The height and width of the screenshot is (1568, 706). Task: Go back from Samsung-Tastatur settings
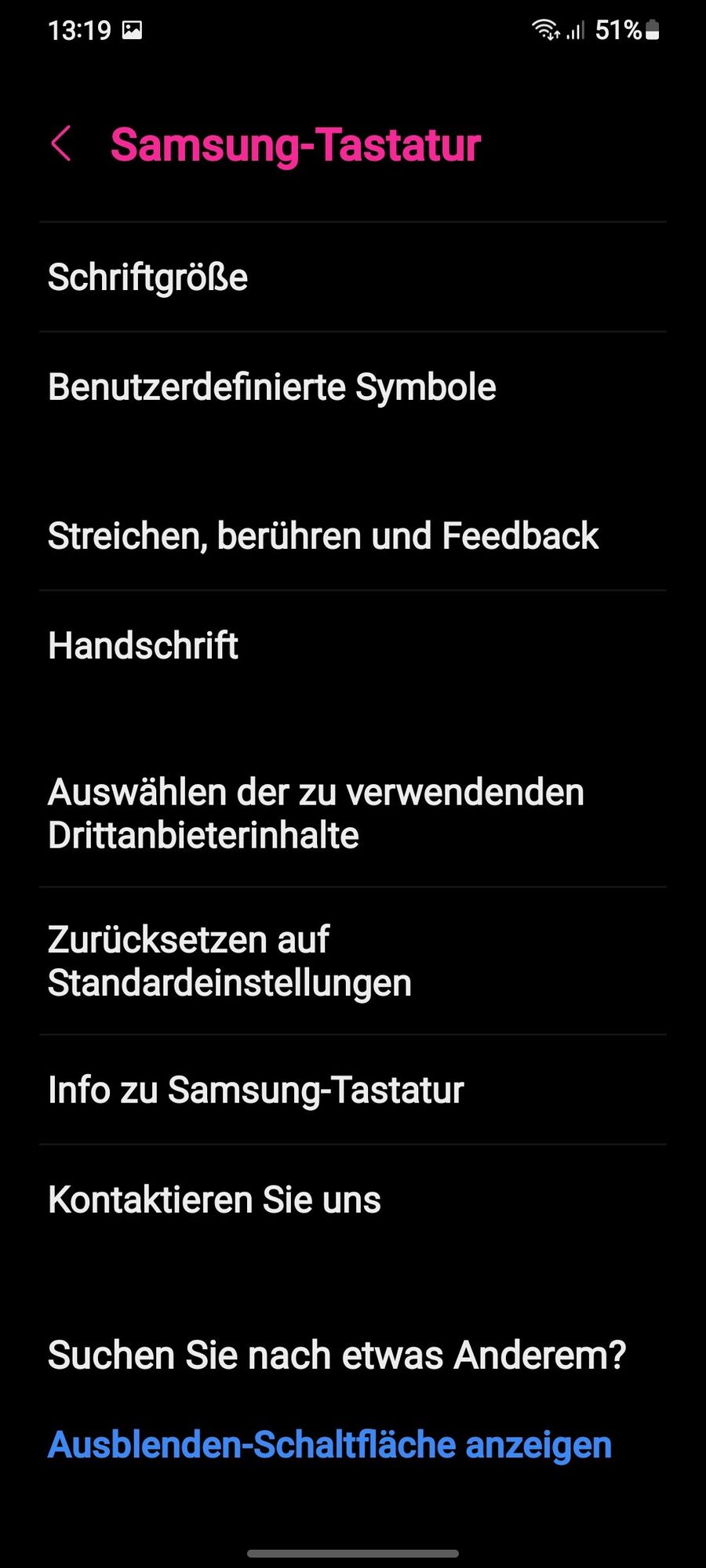pyautogui.click(x=61, y=144)
